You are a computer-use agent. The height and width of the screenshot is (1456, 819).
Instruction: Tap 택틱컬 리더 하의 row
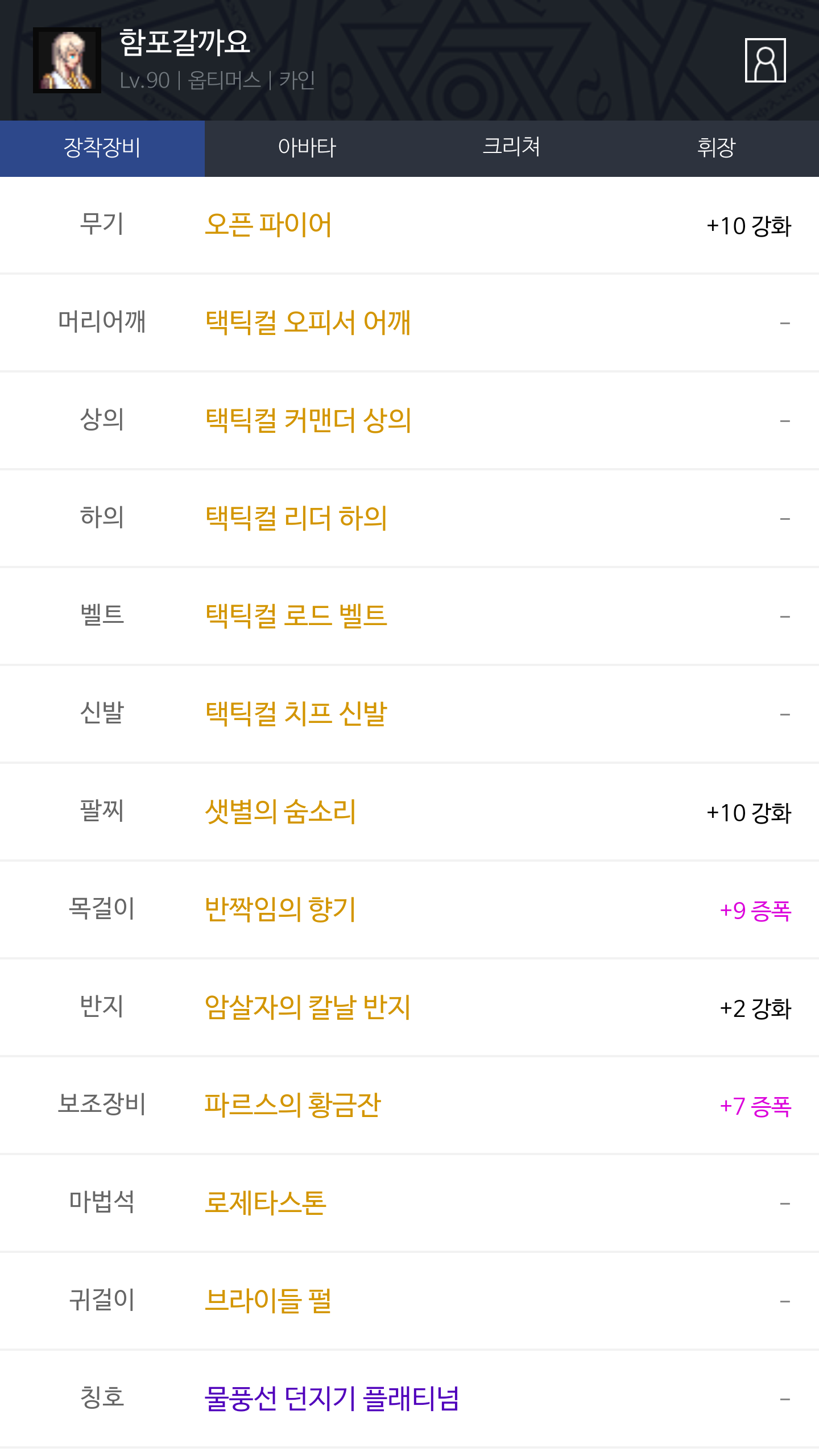tap(409, 519)
